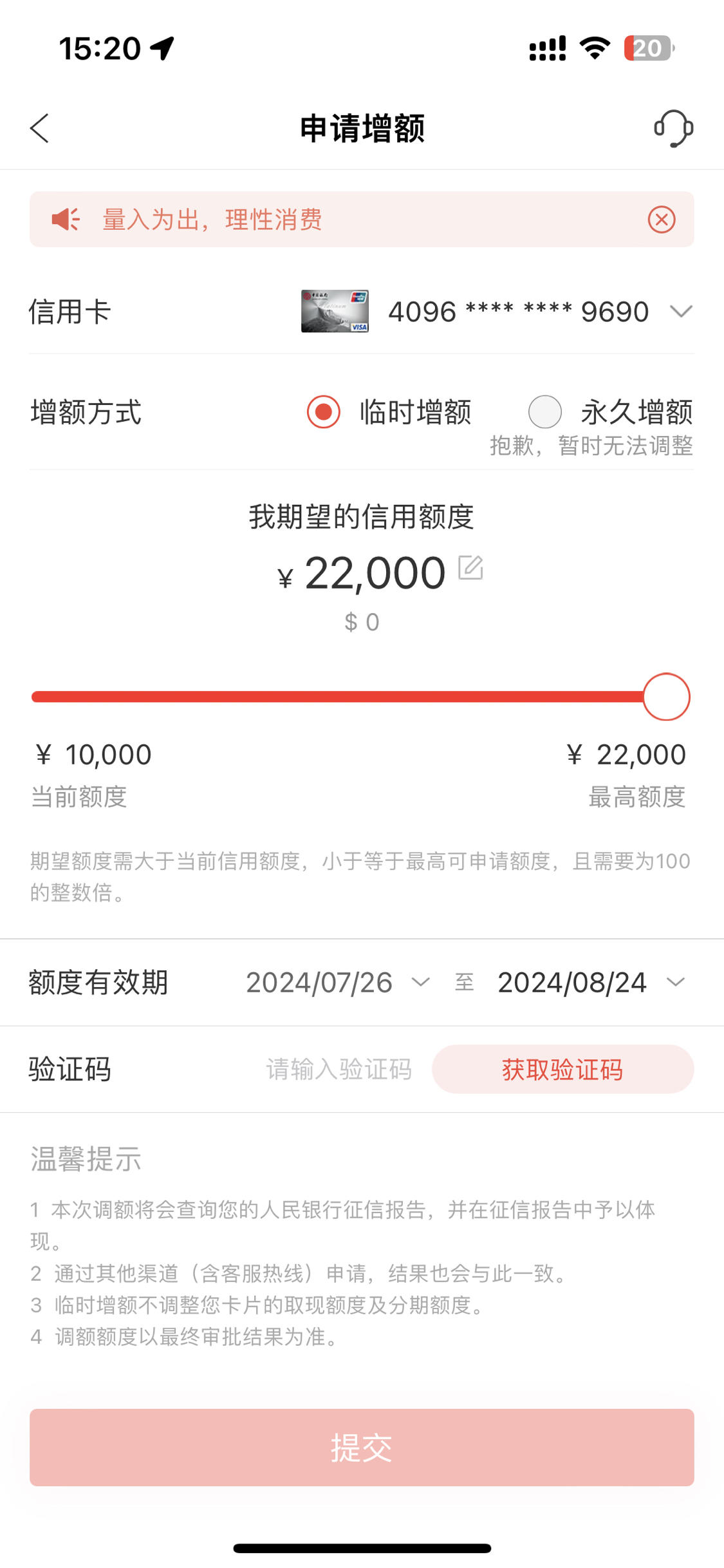Focus the 请输入验证码 input field

(339, 1070)
